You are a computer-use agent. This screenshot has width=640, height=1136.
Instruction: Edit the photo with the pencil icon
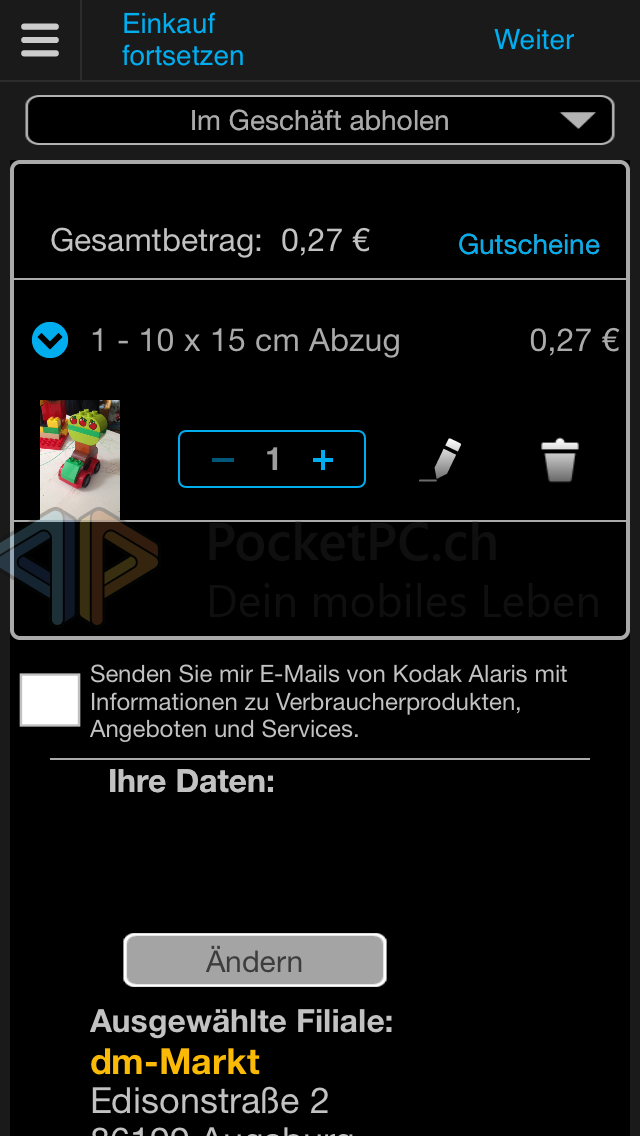click(441, 459)
